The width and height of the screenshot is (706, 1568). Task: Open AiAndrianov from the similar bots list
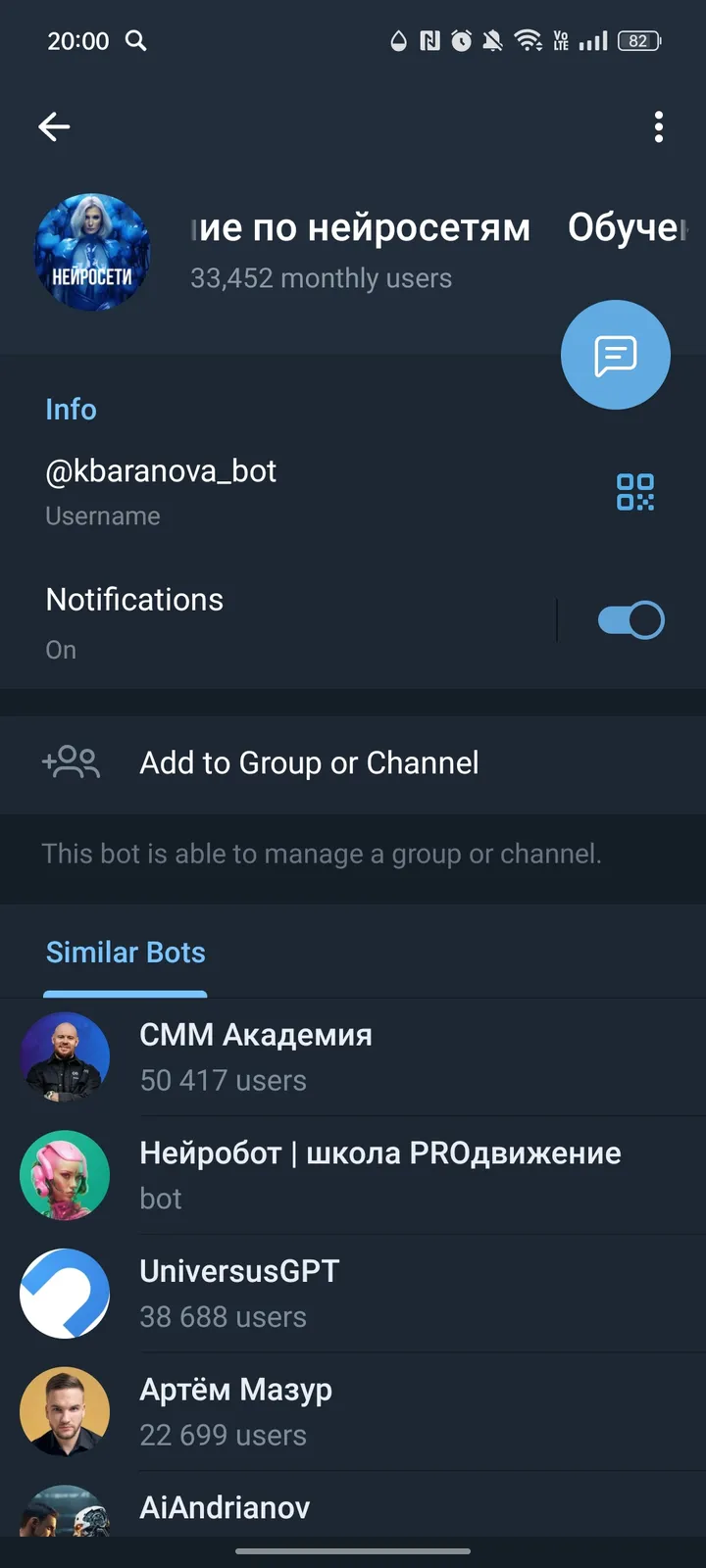coord(225,1507)
